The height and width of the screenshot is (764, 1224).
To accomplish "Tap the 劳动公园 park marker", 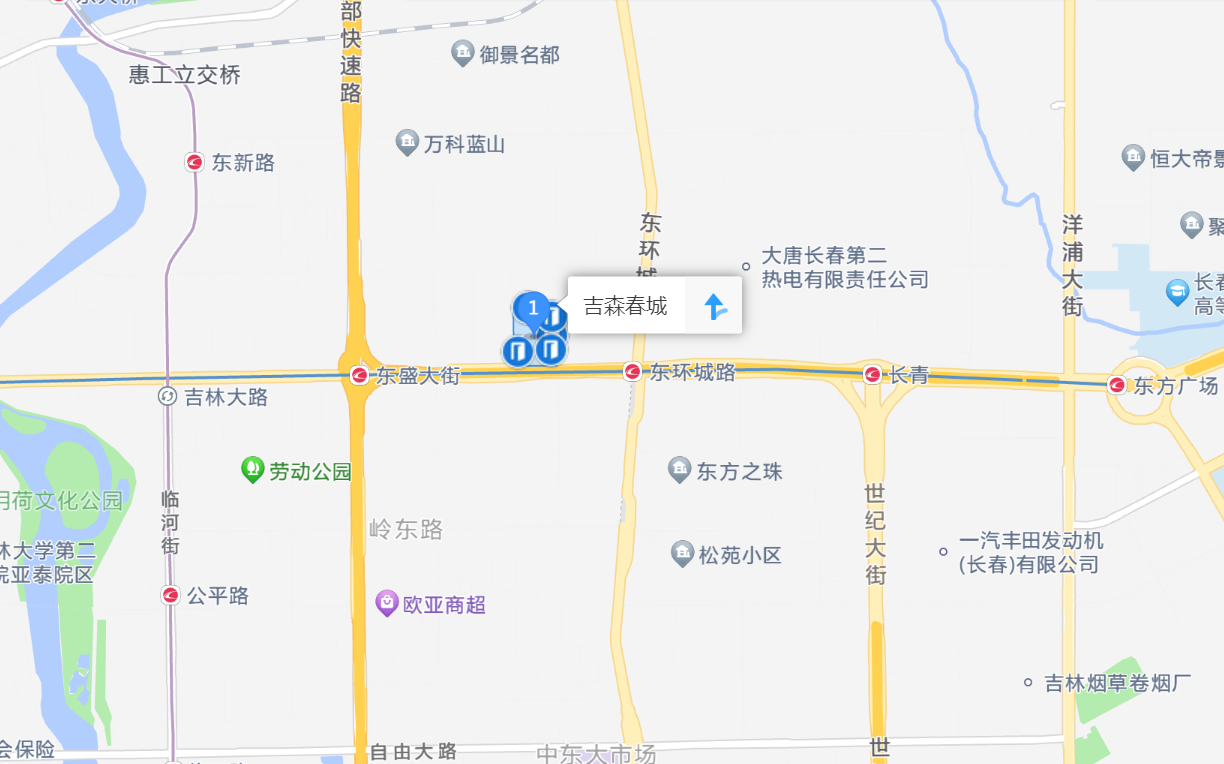I will pyautogui.click(x=253, y=470).
